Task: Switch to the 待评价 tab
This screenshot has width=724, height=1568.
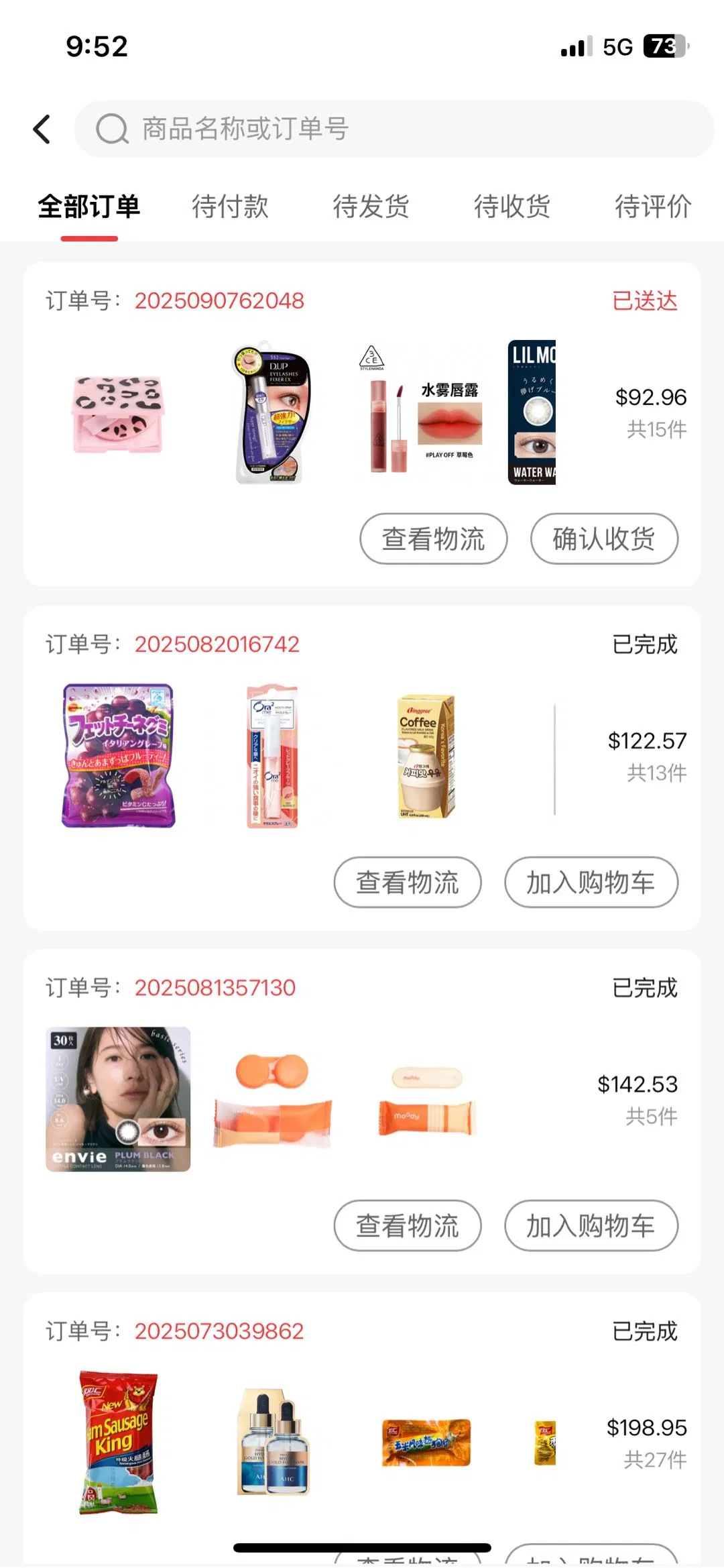Action: pyautogui.click(x=652, y=207)
